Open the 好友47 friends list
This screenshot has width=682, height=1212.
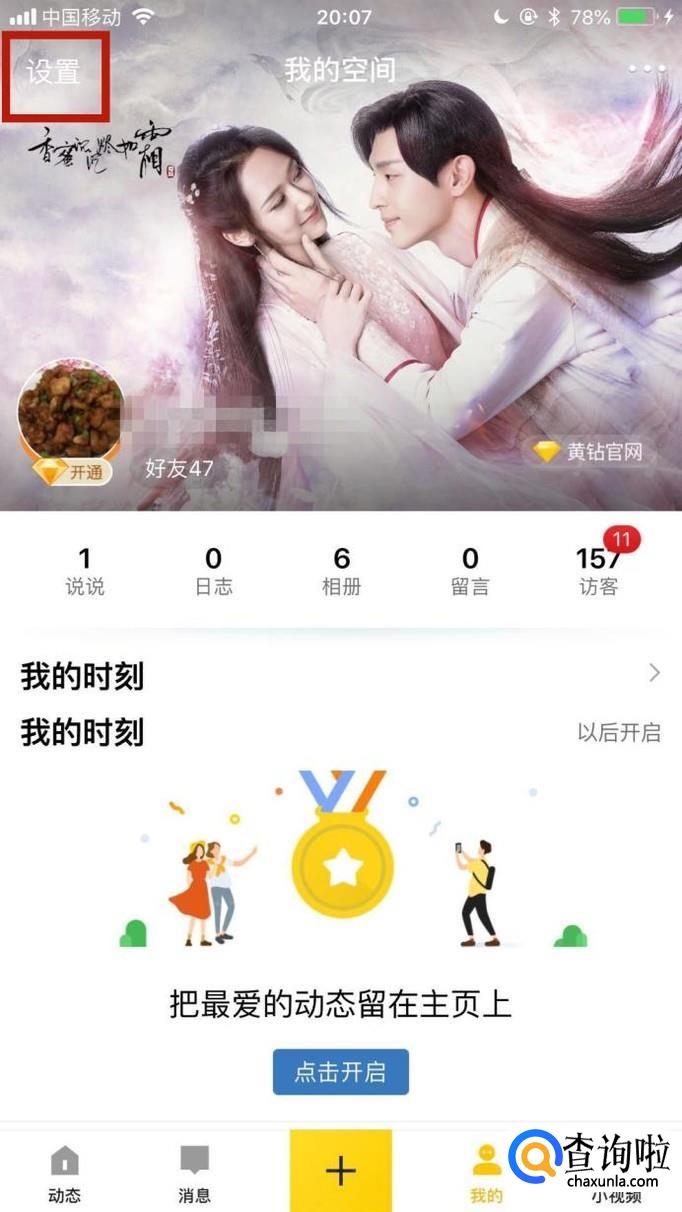point(179,468)
